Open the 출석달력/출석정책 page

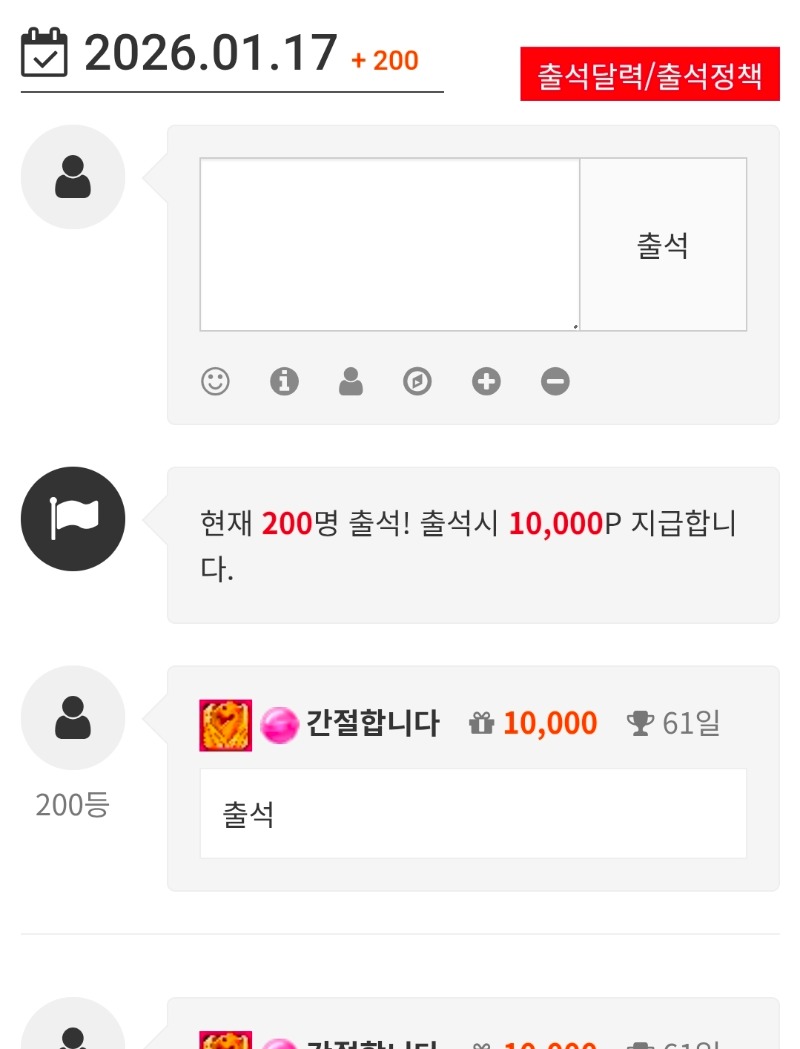coord(650,75)
